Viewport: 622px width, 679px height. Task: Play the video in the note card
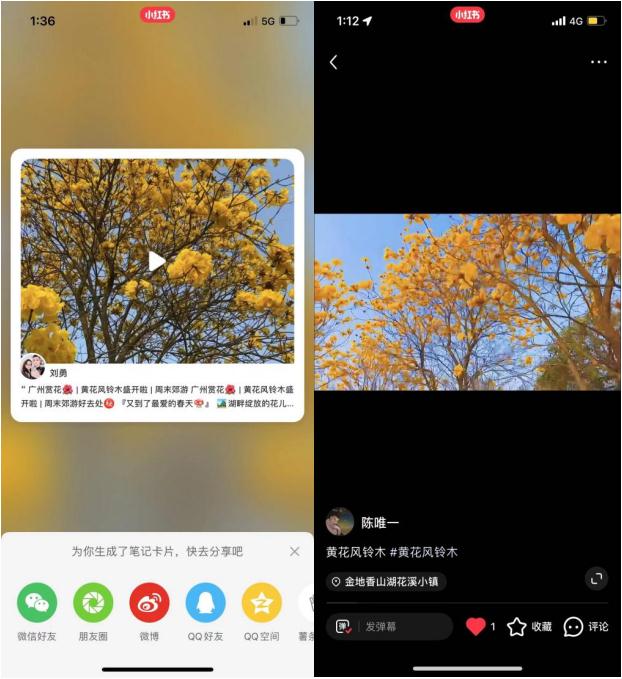pyautogui.click(x=157, y=261)
